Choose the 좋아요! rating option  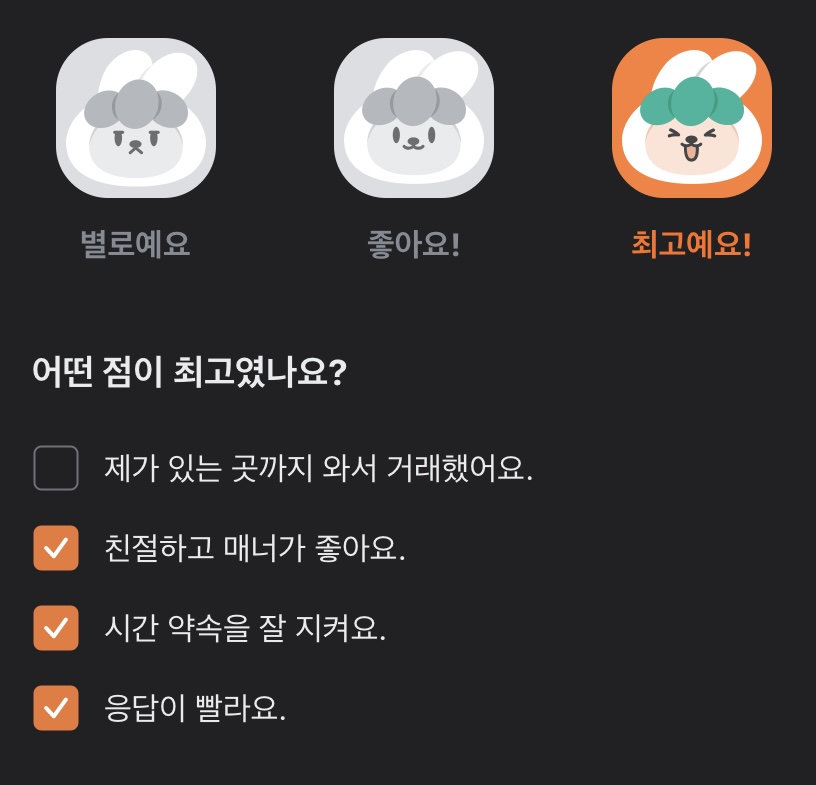413,118
